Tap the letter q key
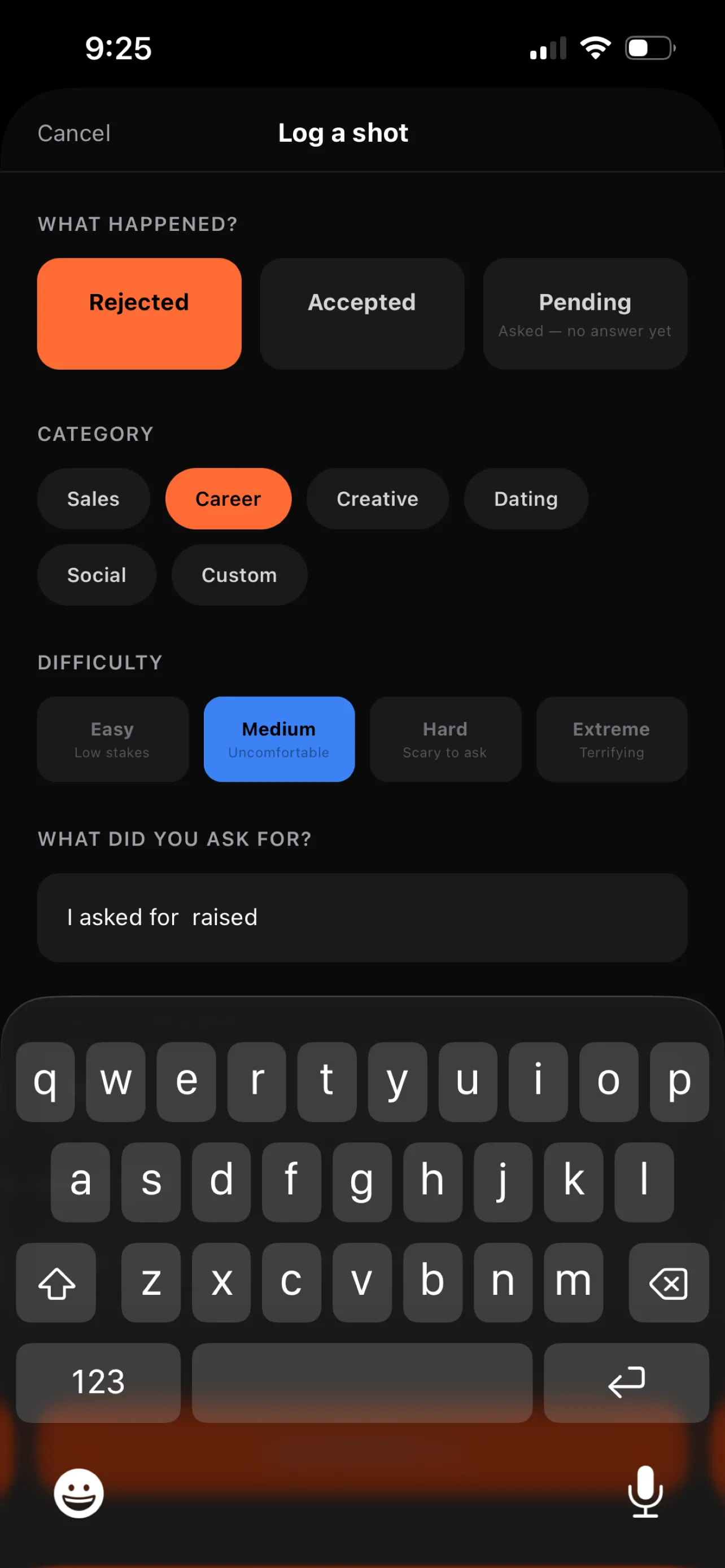Screen dimensions: 725x1568 pos(45,1082)
